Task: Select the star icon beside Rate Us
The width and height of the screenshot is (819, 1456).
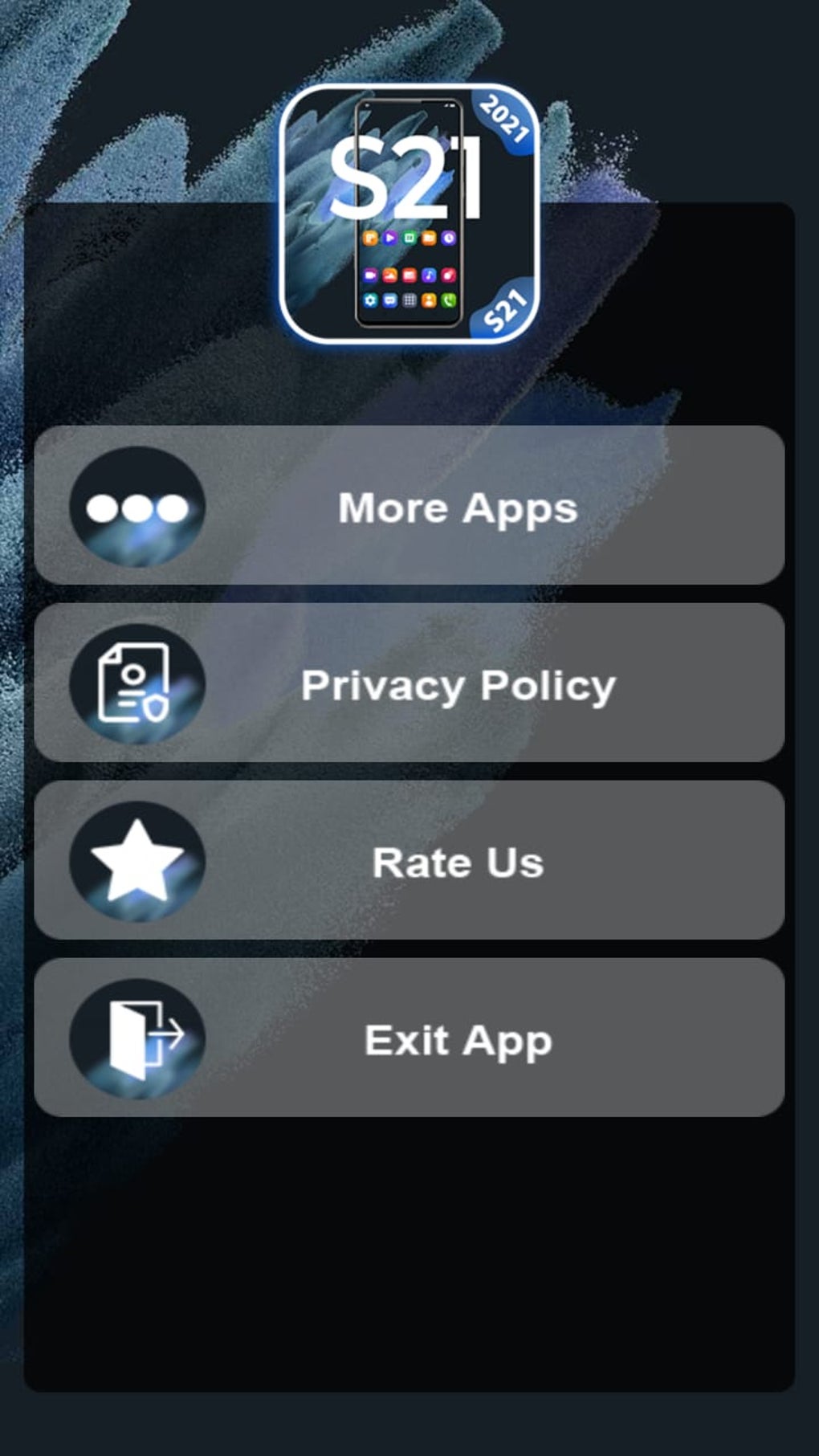Action: click(138, 862)
